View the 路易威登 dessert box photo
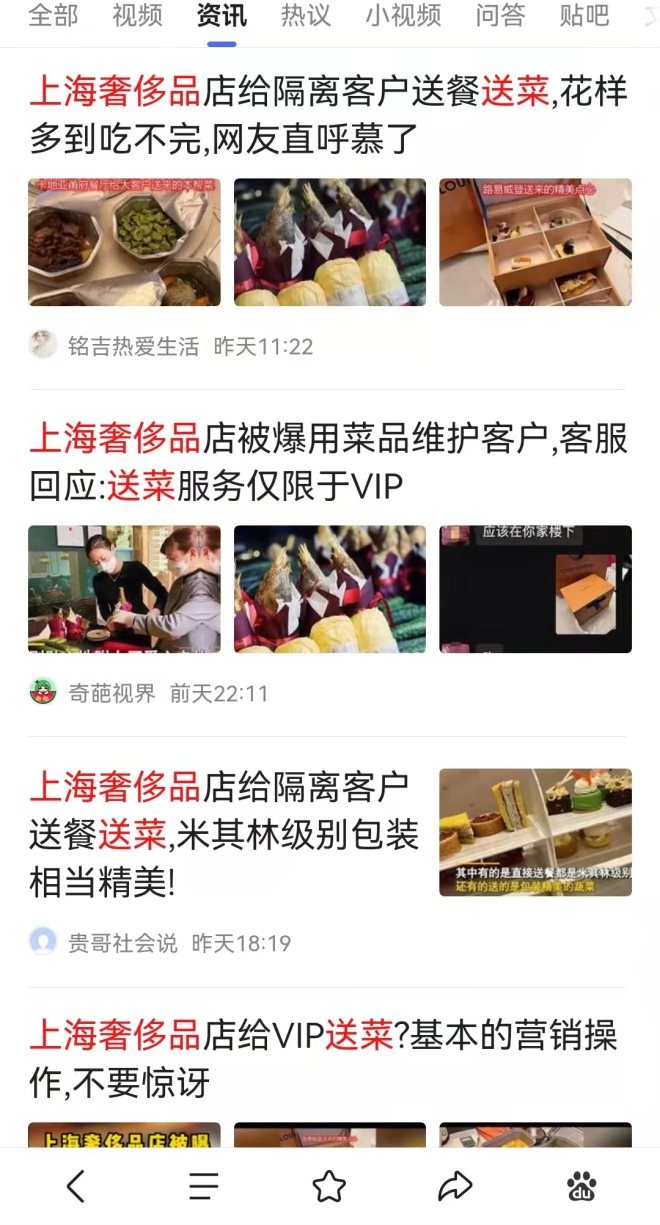The image size is (660, 1225). (x=535, y=242)
